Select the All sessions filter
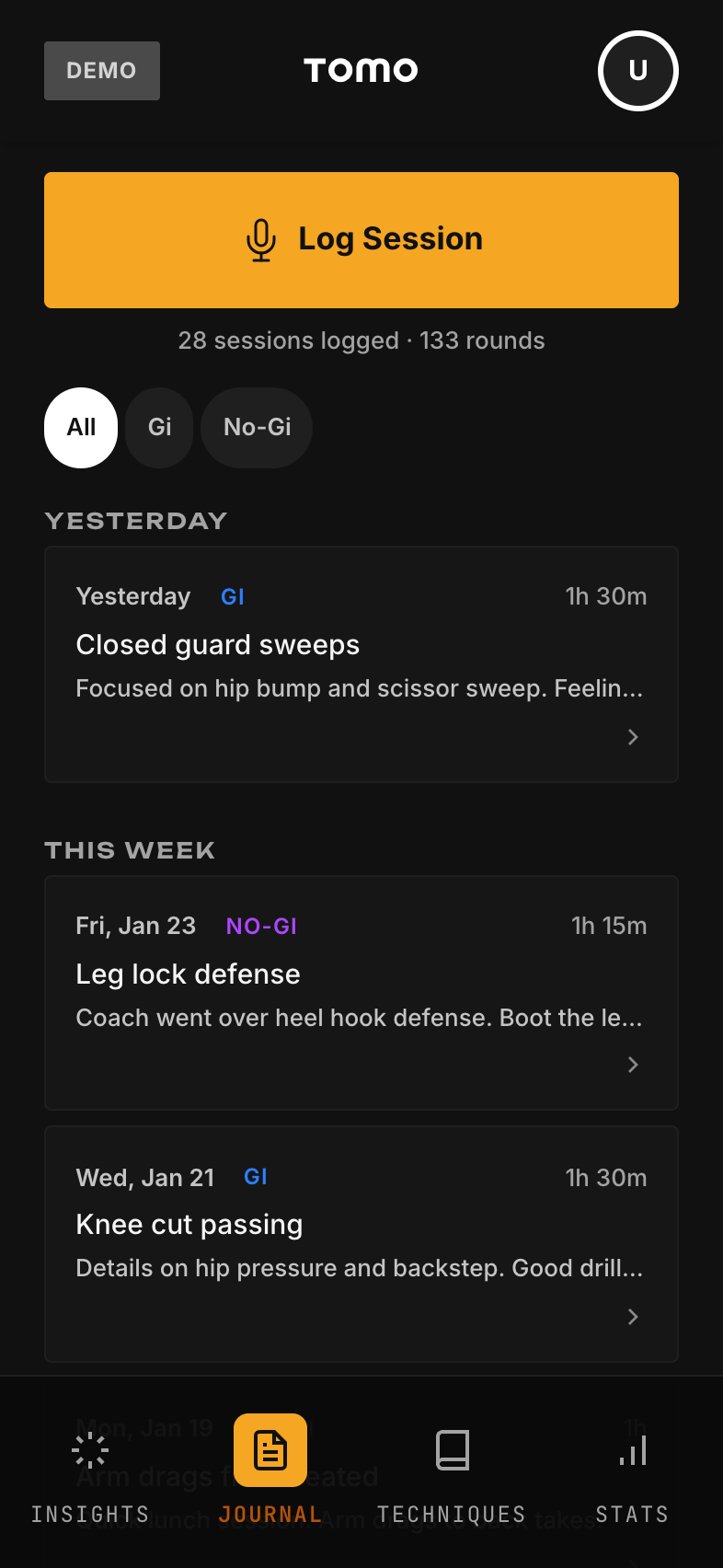723x1568 pixels. 80,427
